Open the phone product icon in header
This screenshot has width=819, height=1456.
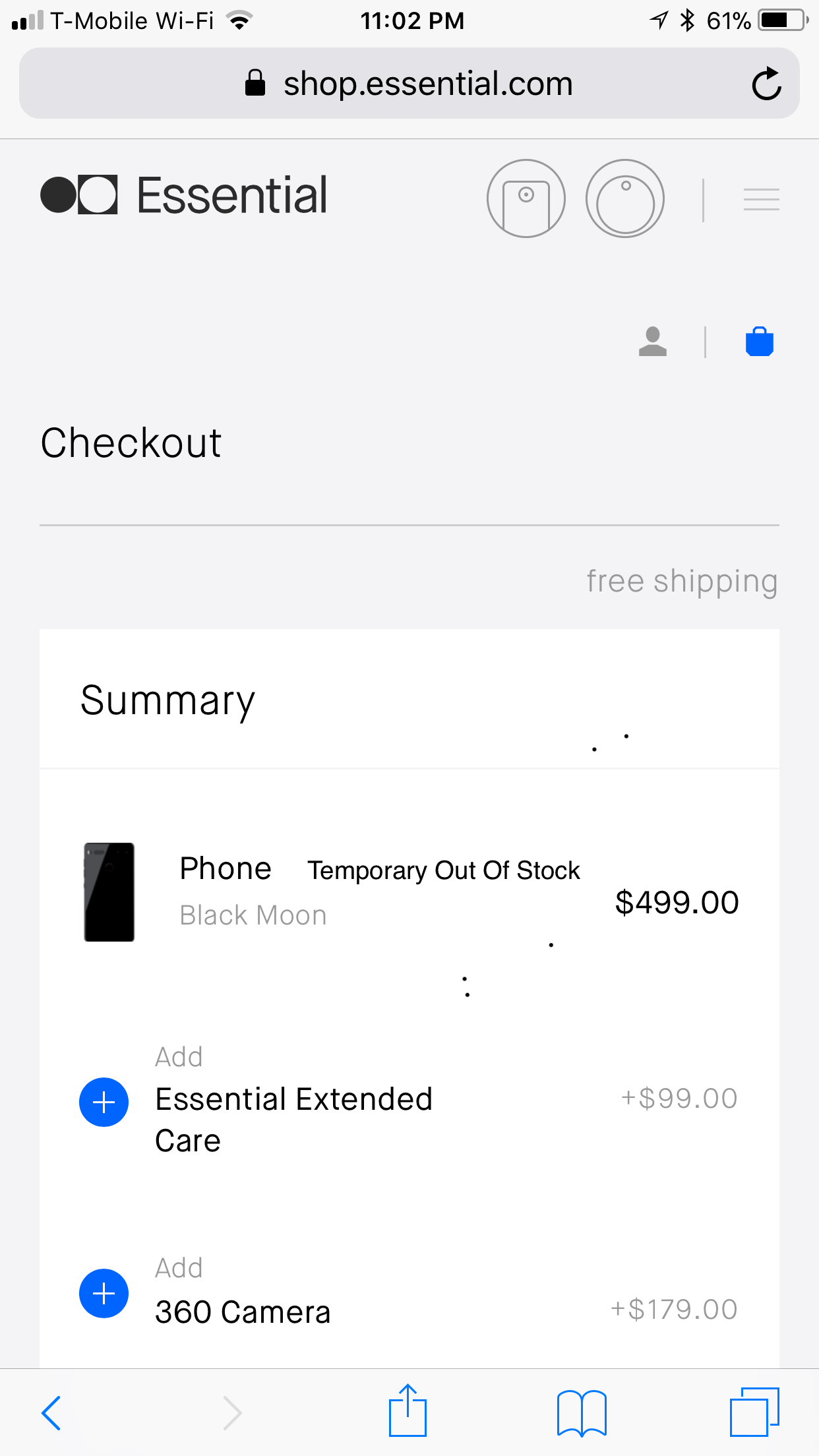tap(526, 198)
